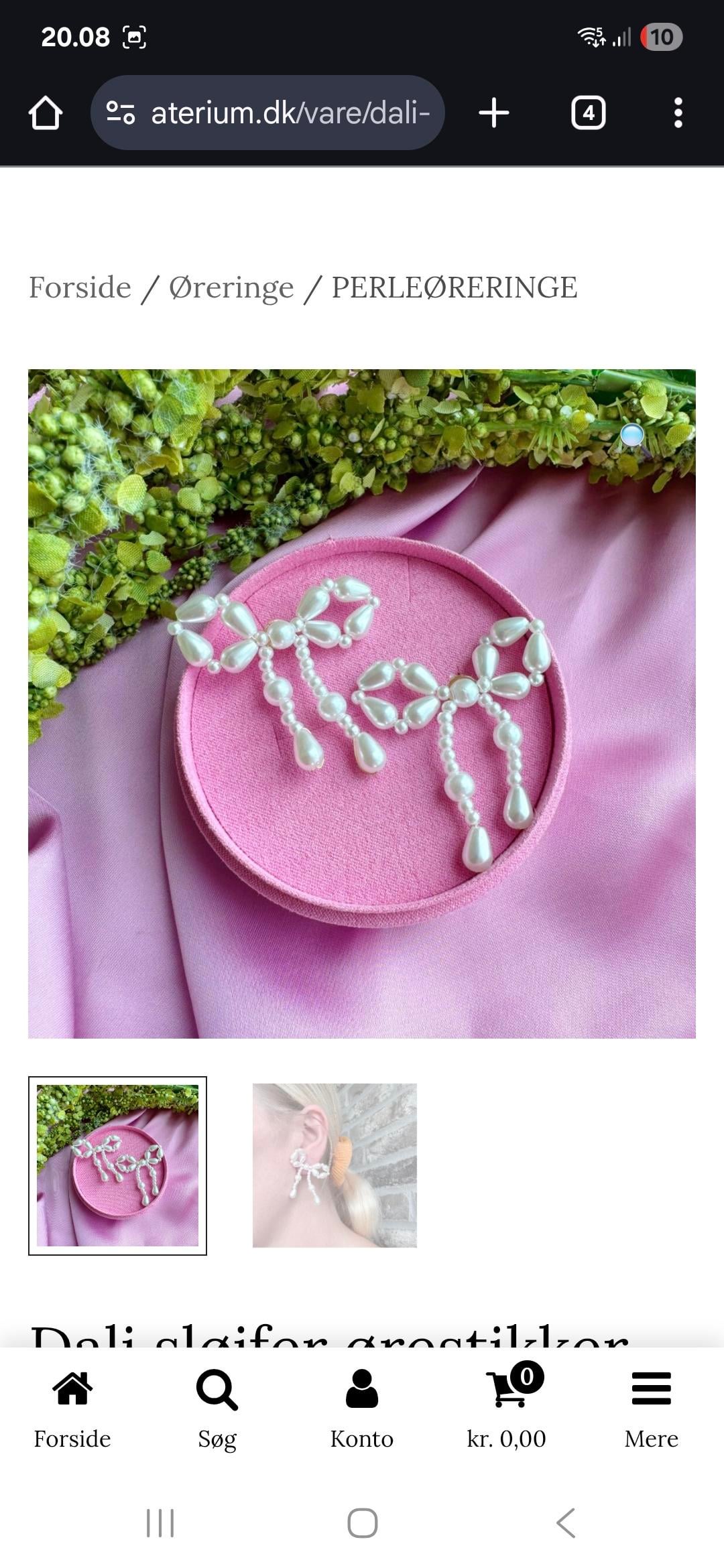Switch to the Forside tab in the bottom bar

click(72, 1409)
